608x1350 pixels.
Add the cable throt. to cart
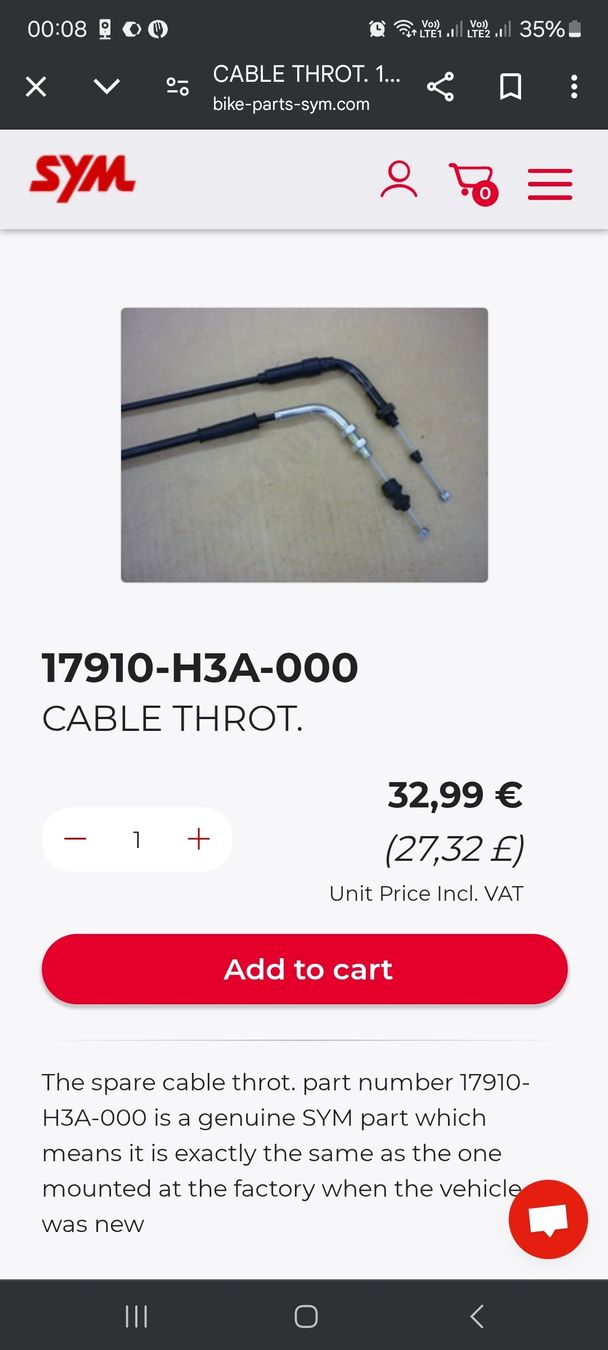[x=304, y=969]
